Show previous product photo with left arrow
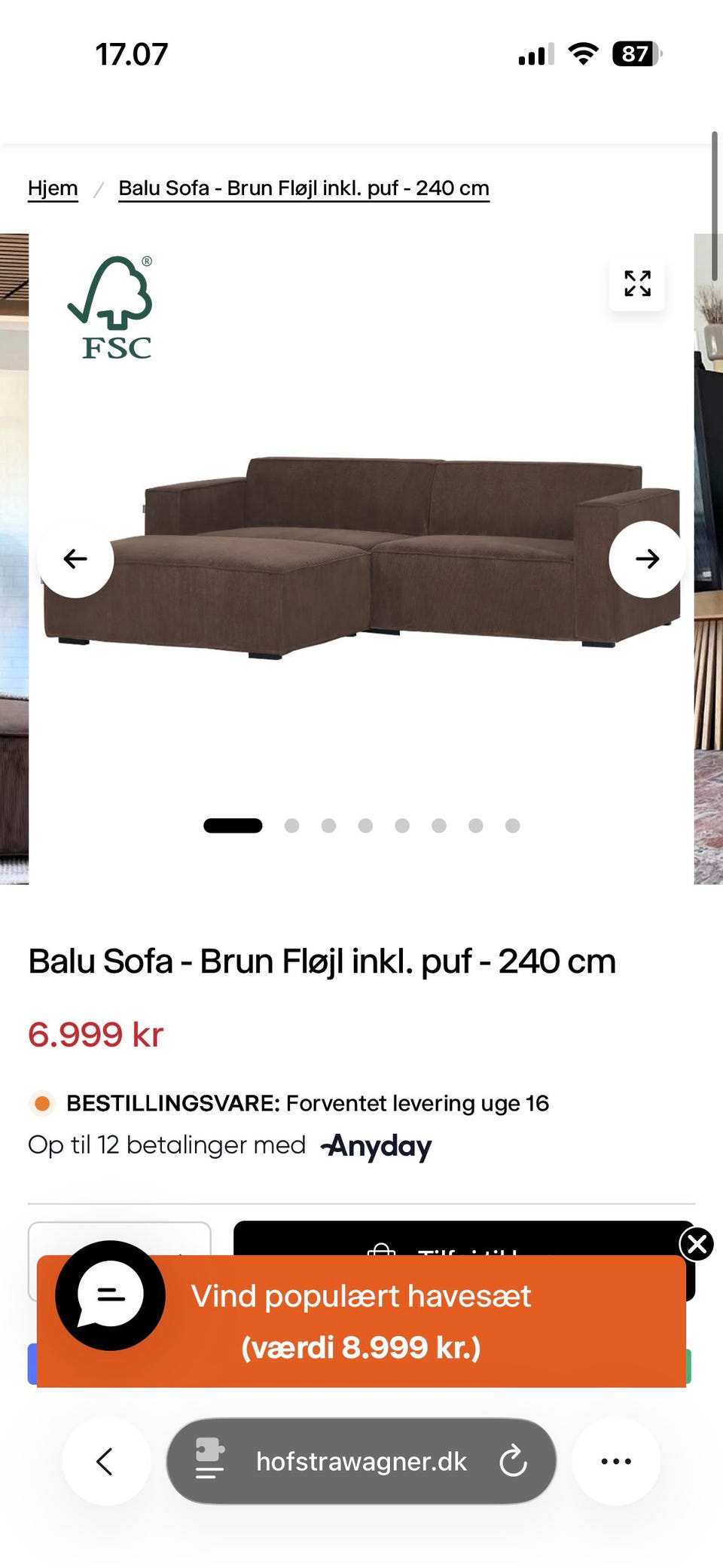723x1568 pixels. pos(76,558)
